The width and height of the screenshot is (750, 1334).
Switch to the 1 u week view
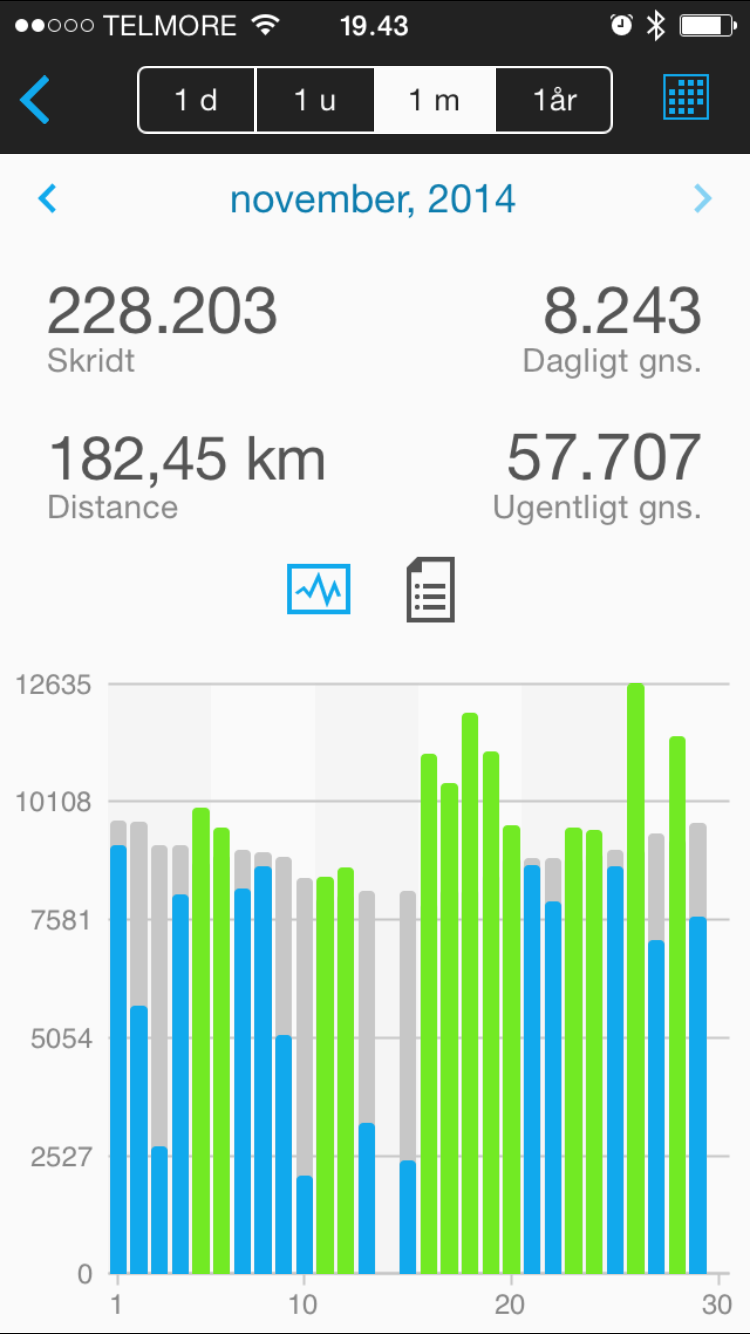pyautogui.click(x=315, y=100)
